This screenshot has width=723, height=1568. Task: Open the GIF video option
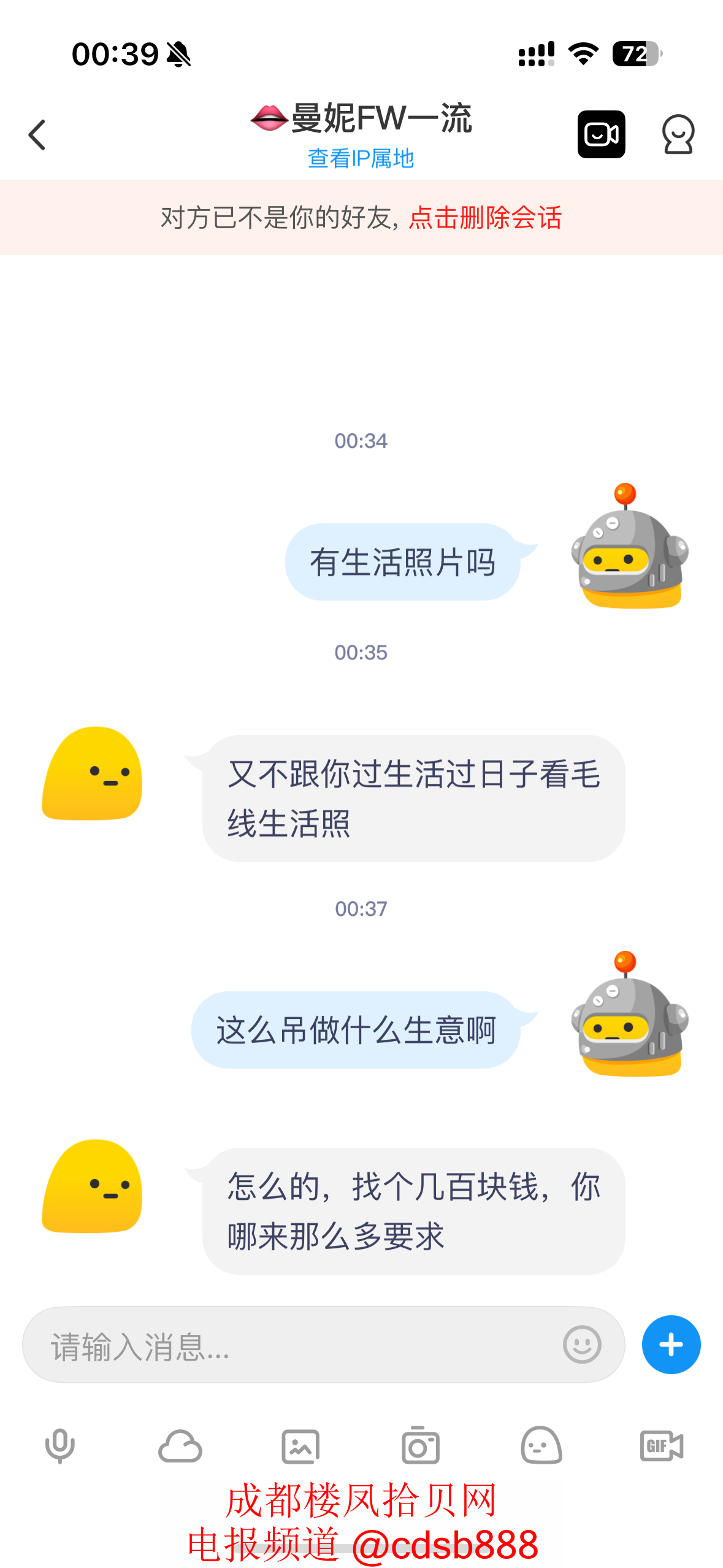[661, 1446]
